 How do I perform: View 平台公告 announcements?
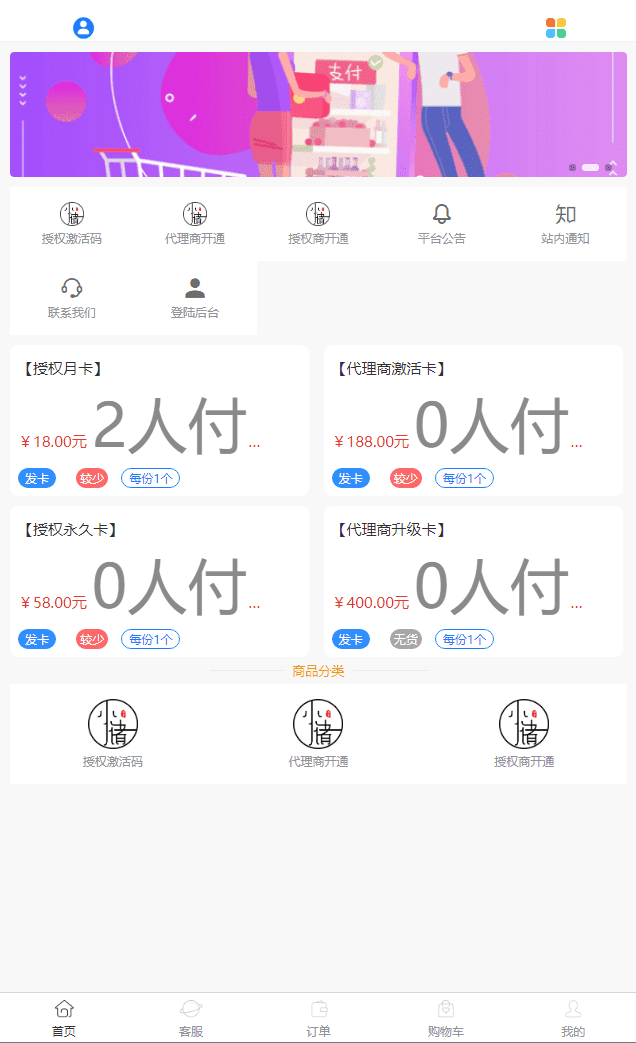click(x=441, y=223)
